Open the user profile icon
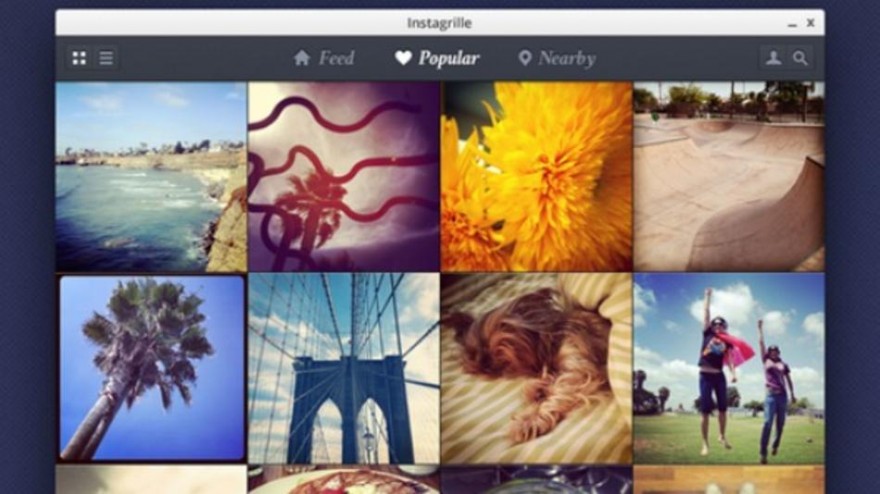The width and height of the screenshot is (880, 494). tap(773, 58)
